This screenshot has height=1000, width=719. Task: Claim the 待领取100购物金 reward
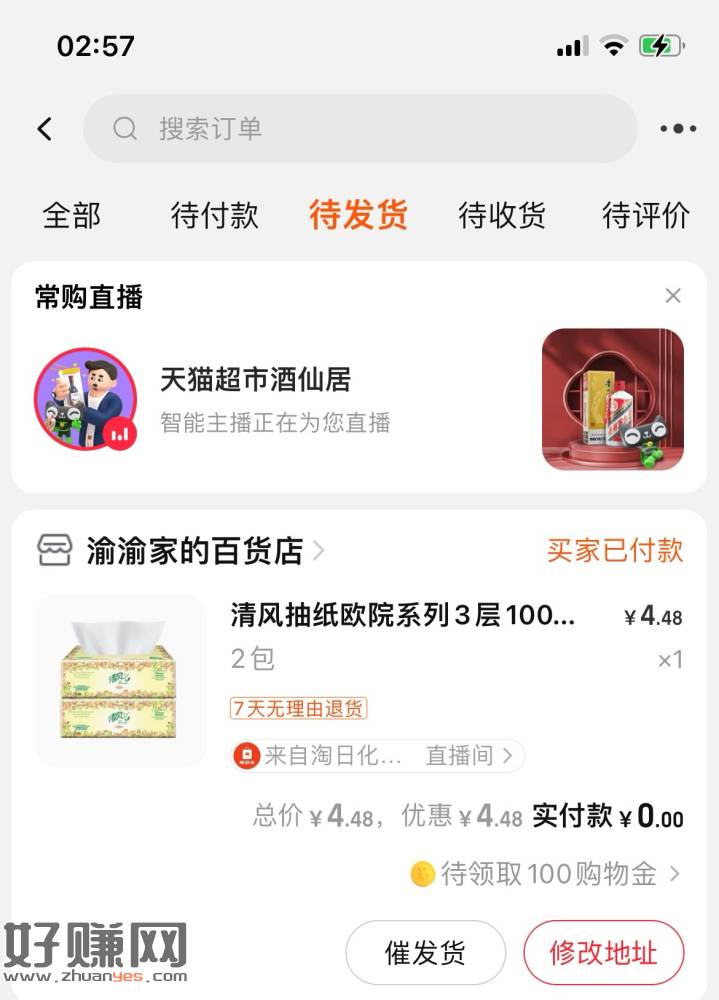pos(546,874)
